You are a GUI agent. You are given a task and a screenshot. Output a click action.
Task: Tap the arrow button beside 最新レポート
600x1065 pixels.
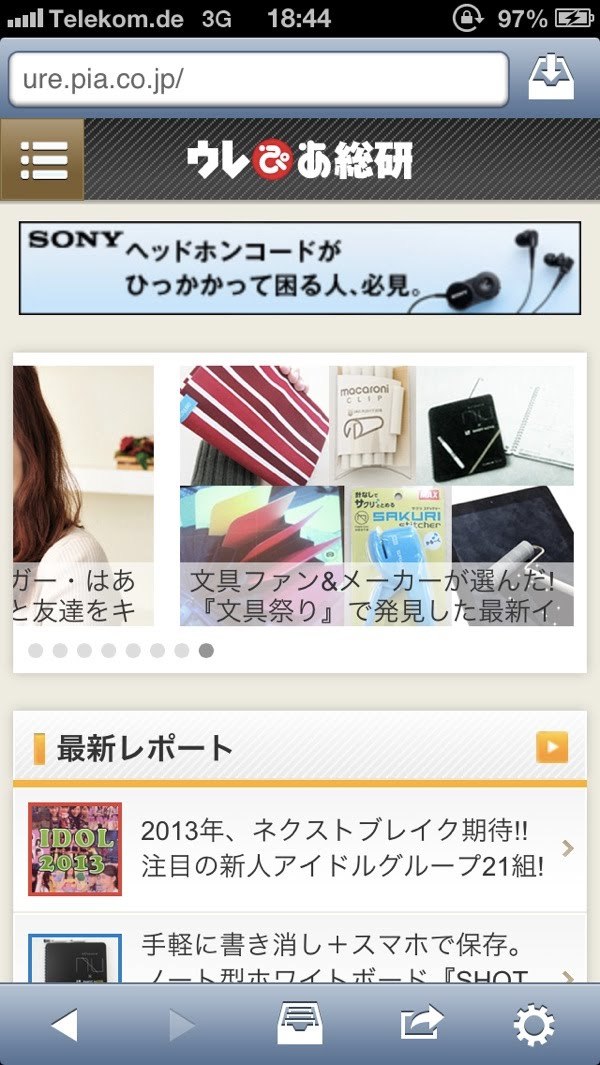[551, 747]
